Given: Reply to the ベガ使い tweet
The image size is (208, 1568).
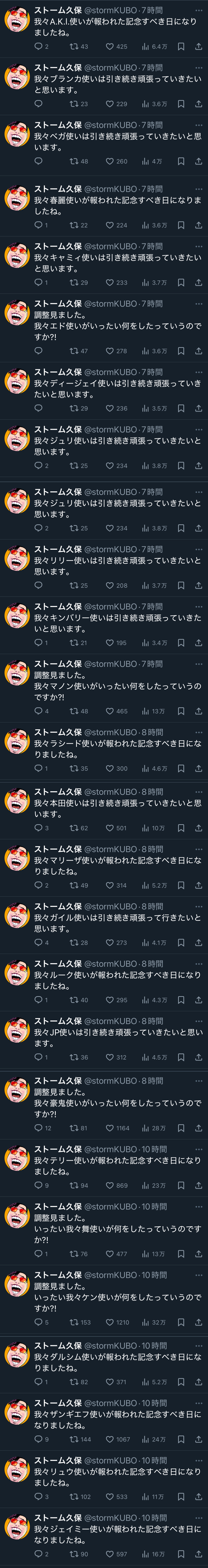Looking at the screenshot, I should 38,161.
